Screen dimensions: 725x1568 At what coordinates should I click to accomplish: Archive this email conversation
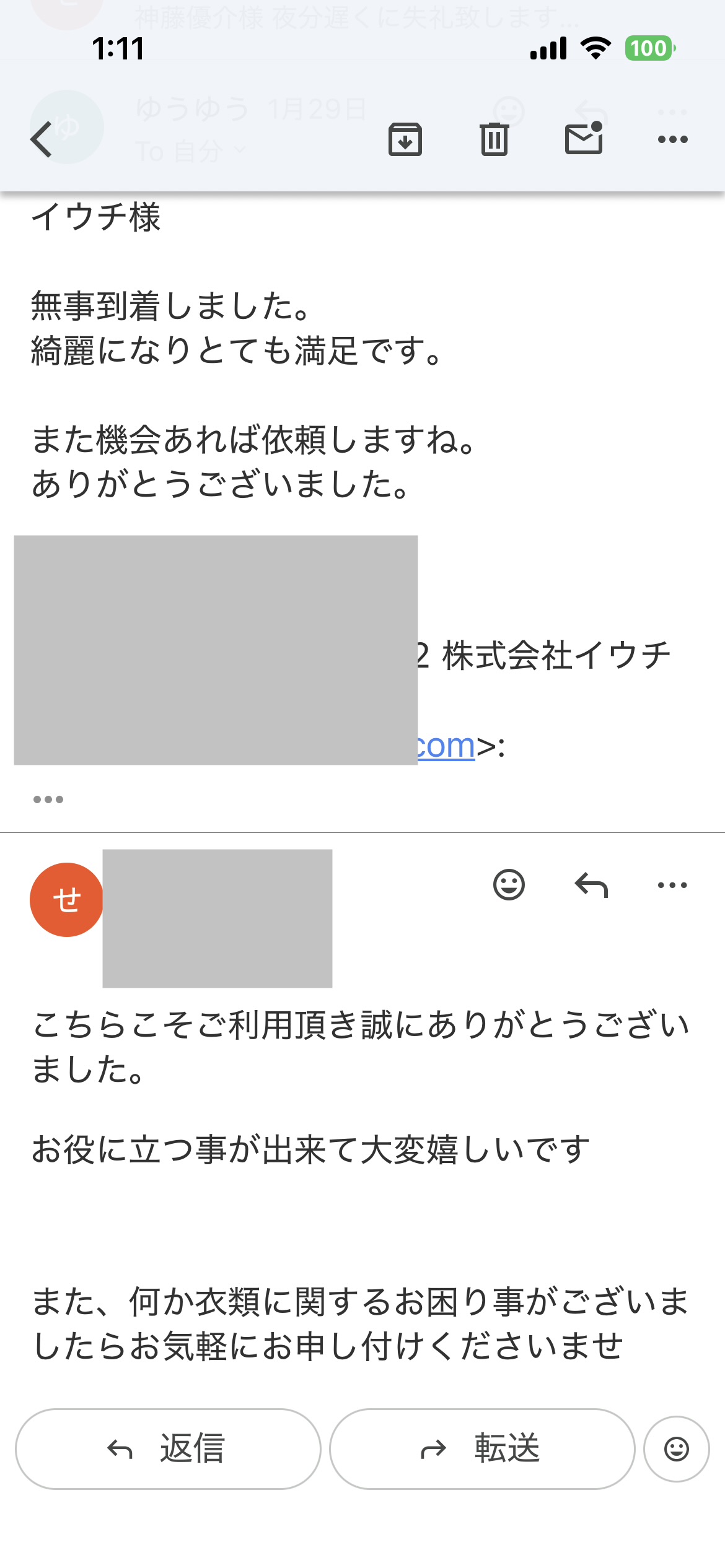(405, 139)
